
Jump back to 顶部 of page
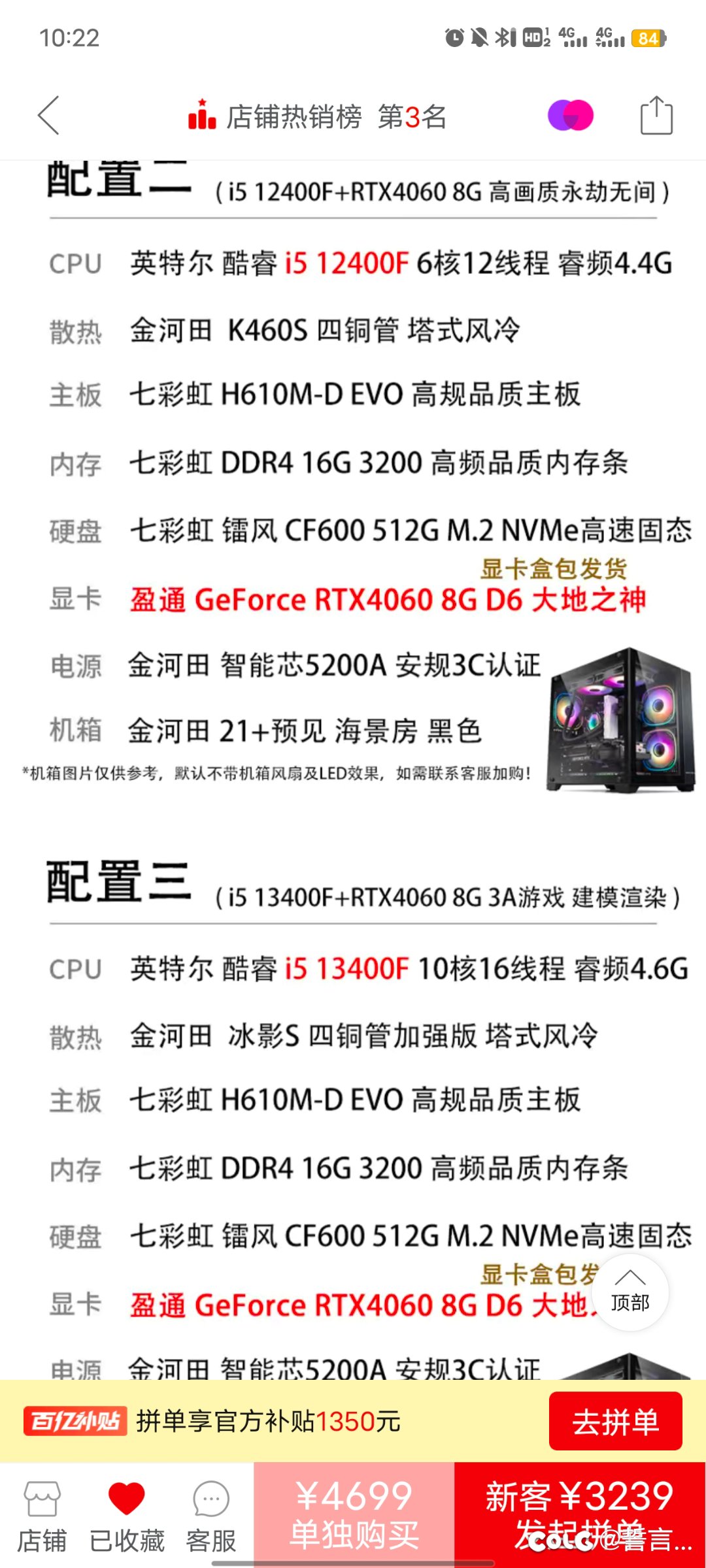pos(630,1292)
